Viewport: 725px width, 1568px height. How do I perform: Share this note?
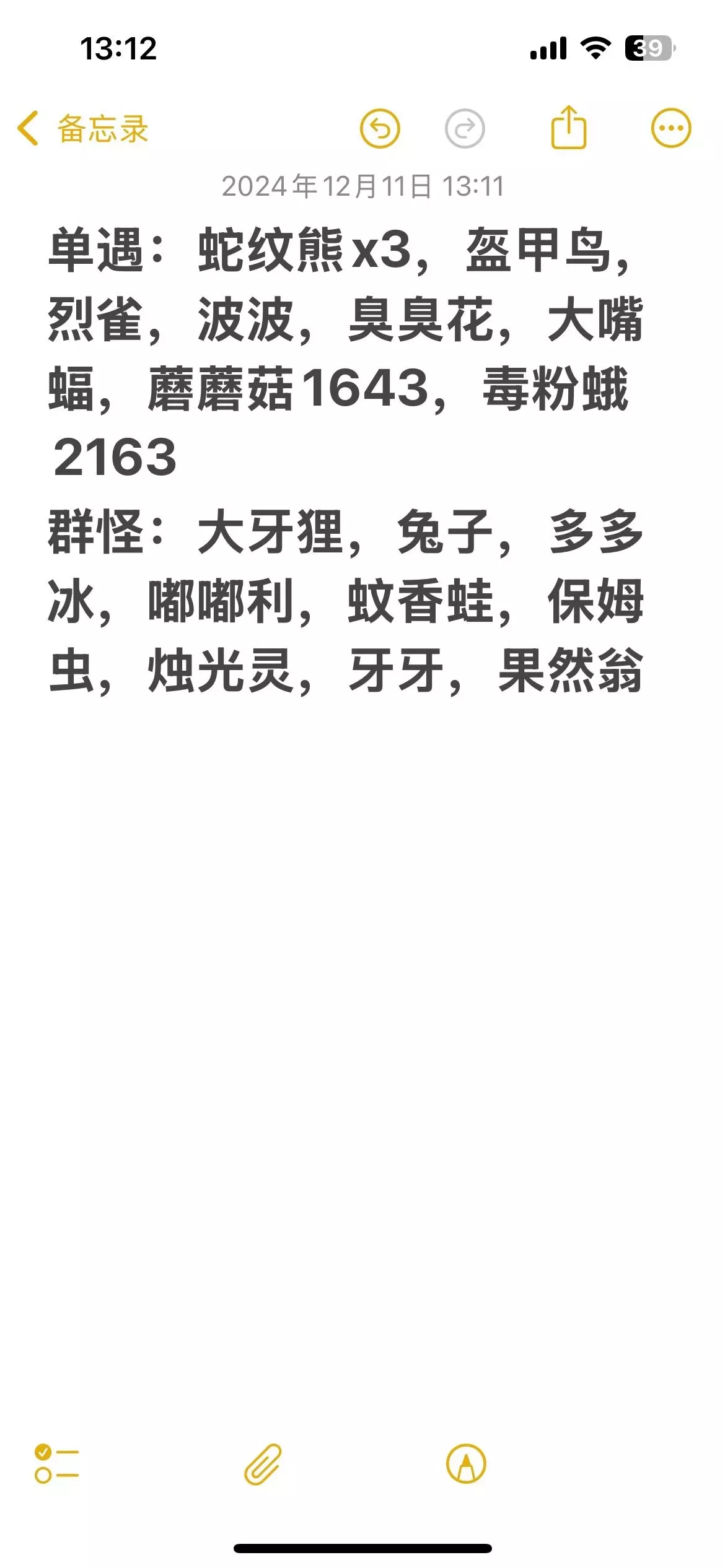coord(568,127)
